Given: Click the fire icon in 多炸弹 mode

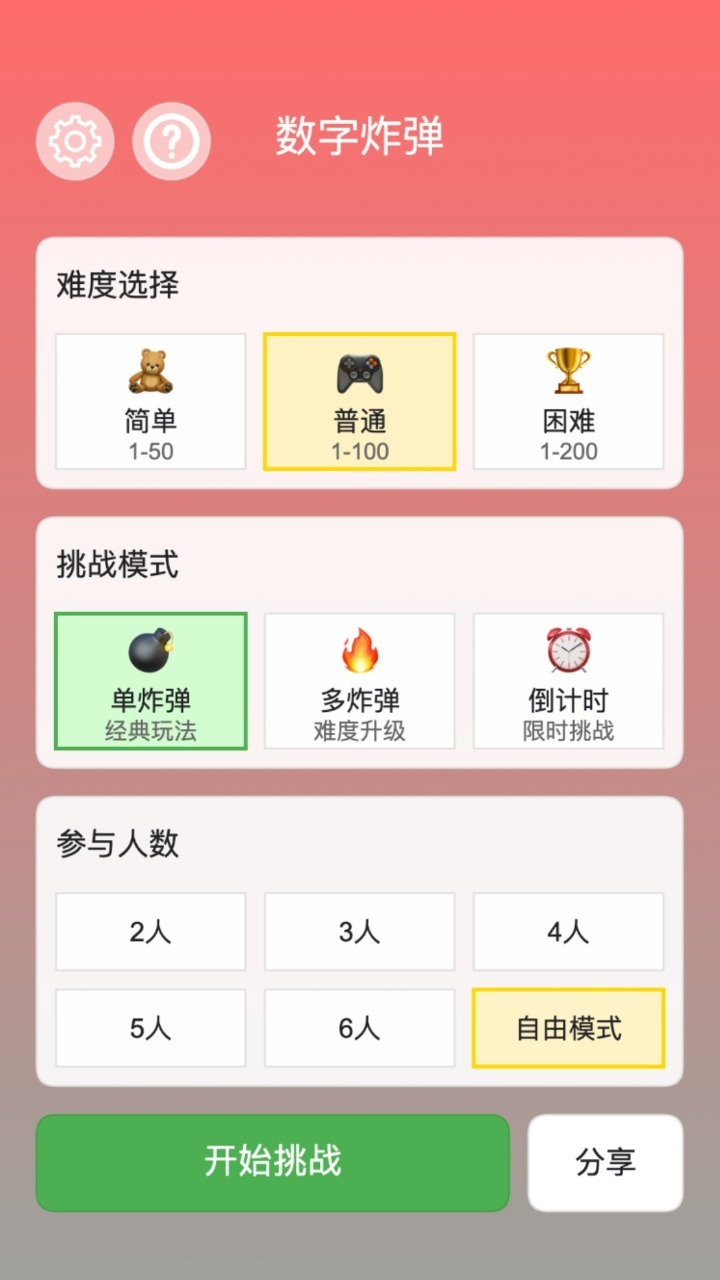Looking at the screenshot, I should pos(359,651).
